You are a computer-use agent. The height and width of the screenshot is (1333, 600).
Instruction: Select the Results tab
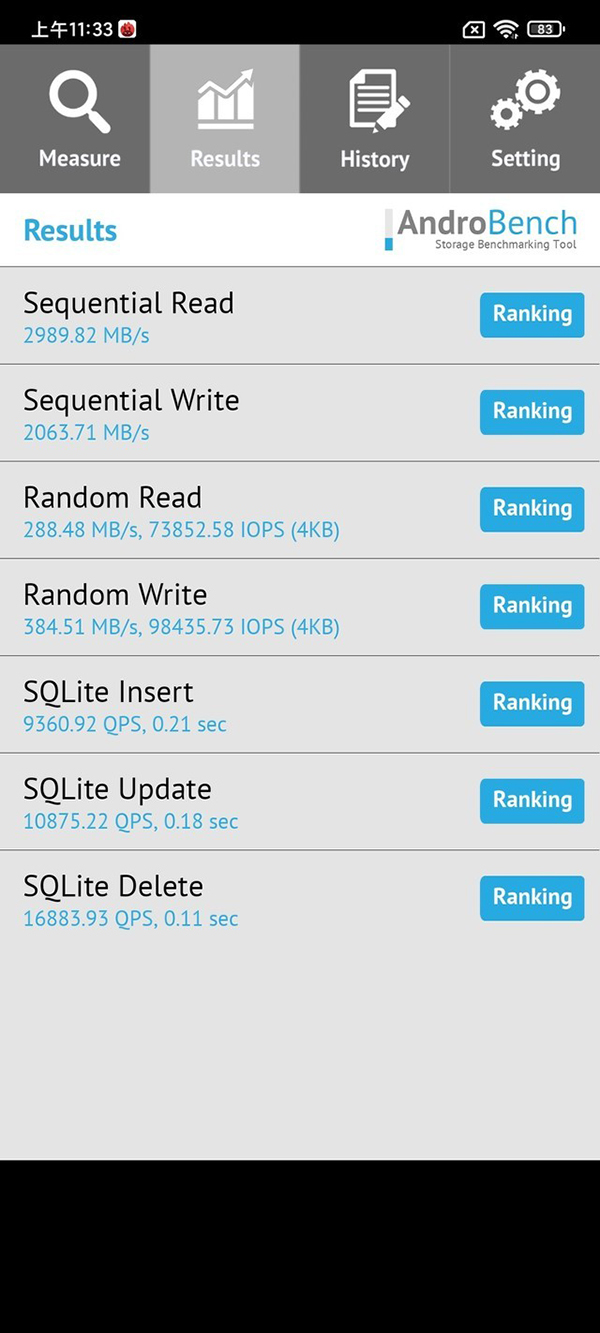point(225,119)
